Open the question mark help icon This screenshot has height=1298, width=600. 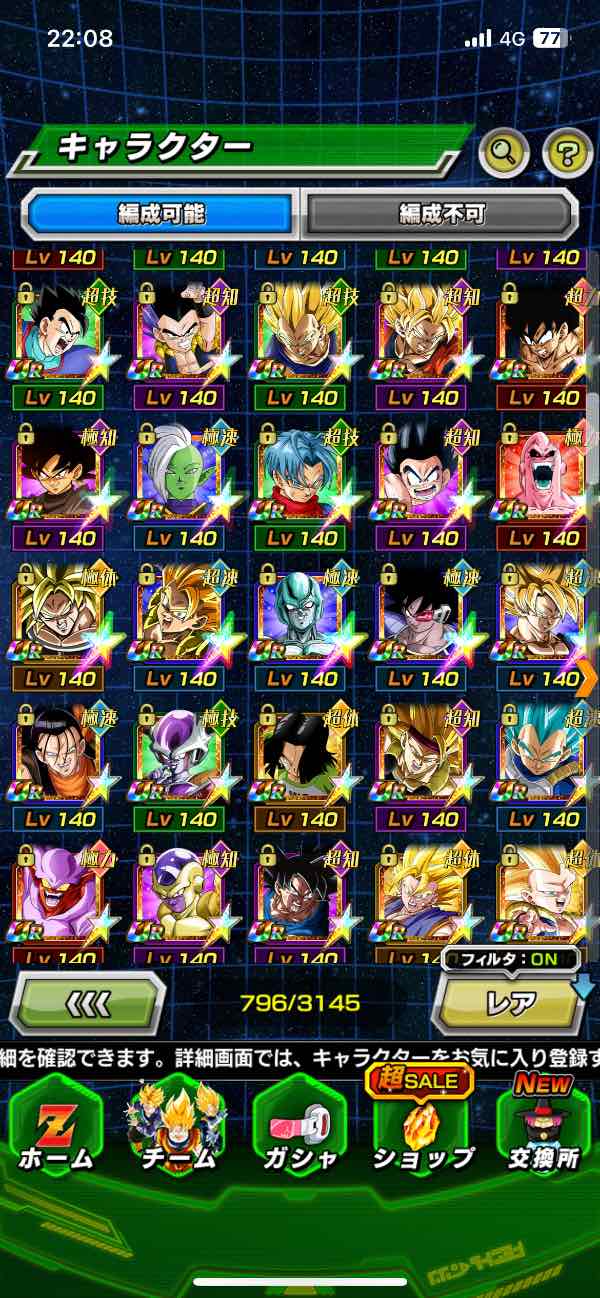coord(567,153)
